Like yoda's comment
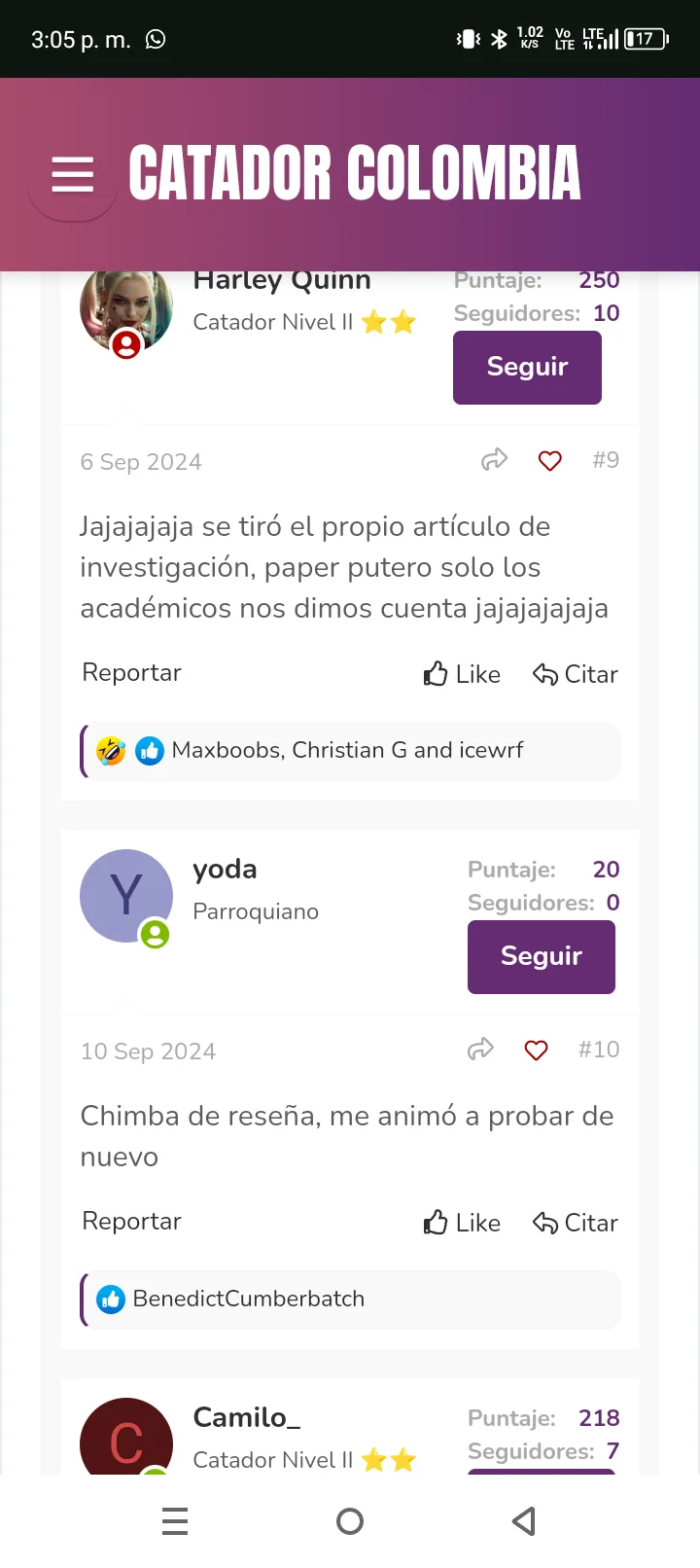Viewport: 700px width, 1568px height. 462,1223
